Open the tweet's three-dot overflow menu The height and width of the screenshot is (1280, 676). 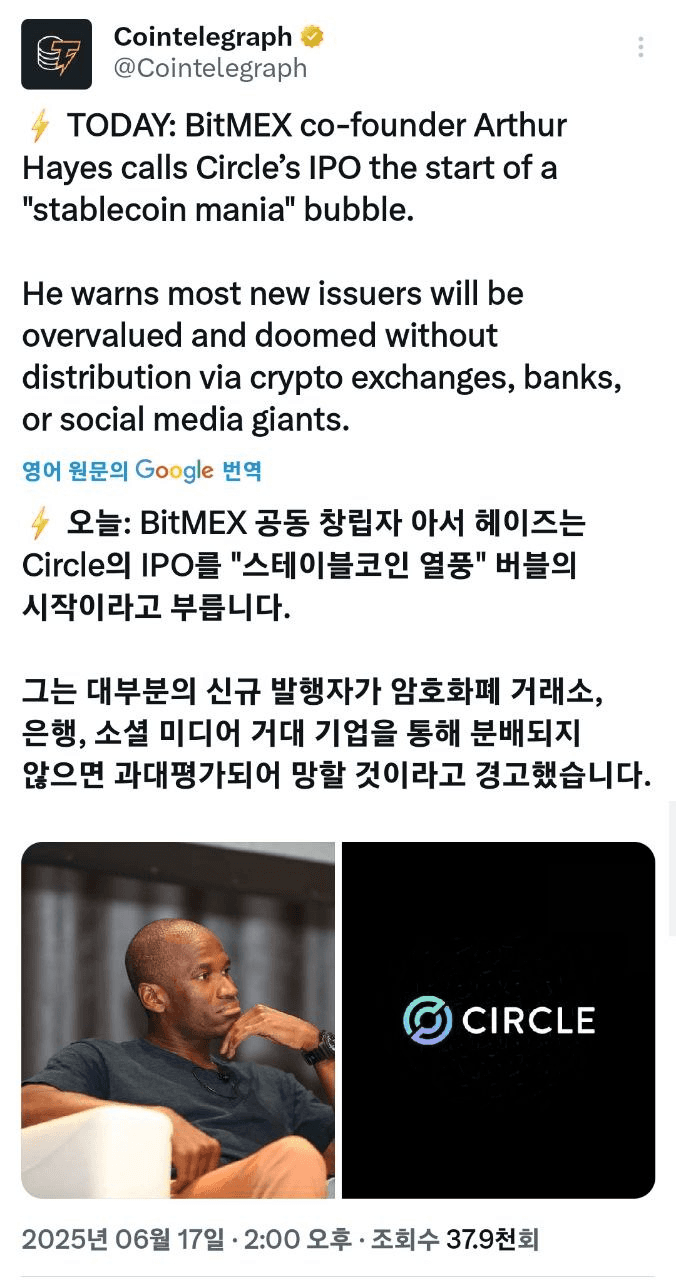tap(640, 47)
